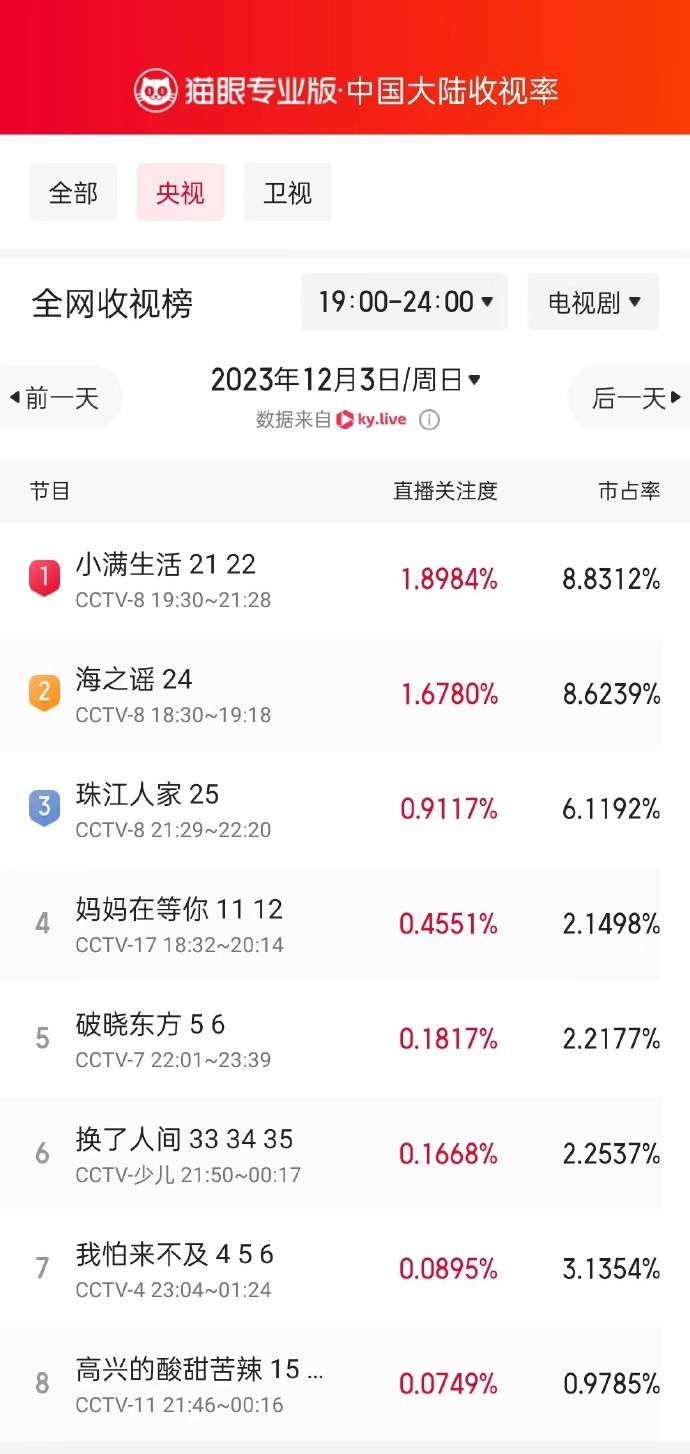The width and height of the screenshot is (690, 1454).
Task: Expand the 电视剧 category dropdown
Action: 593,302
